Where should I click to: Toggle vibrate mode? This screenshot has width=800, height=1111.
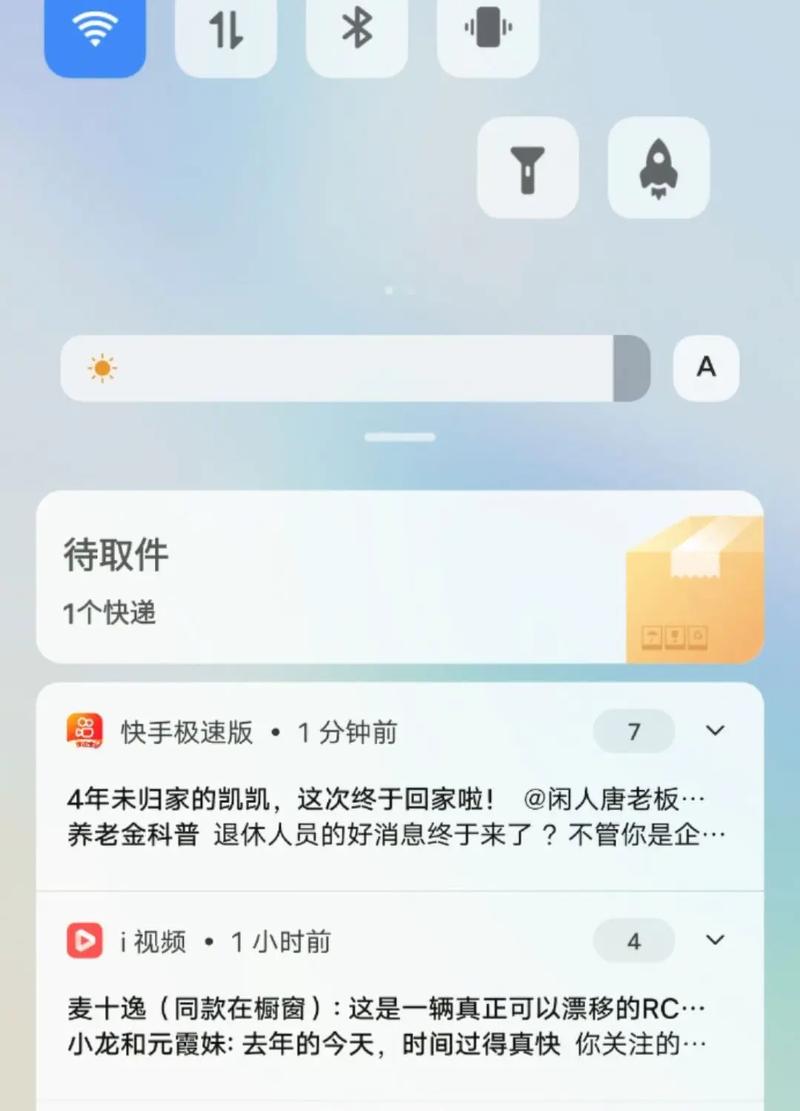[488, 32]
